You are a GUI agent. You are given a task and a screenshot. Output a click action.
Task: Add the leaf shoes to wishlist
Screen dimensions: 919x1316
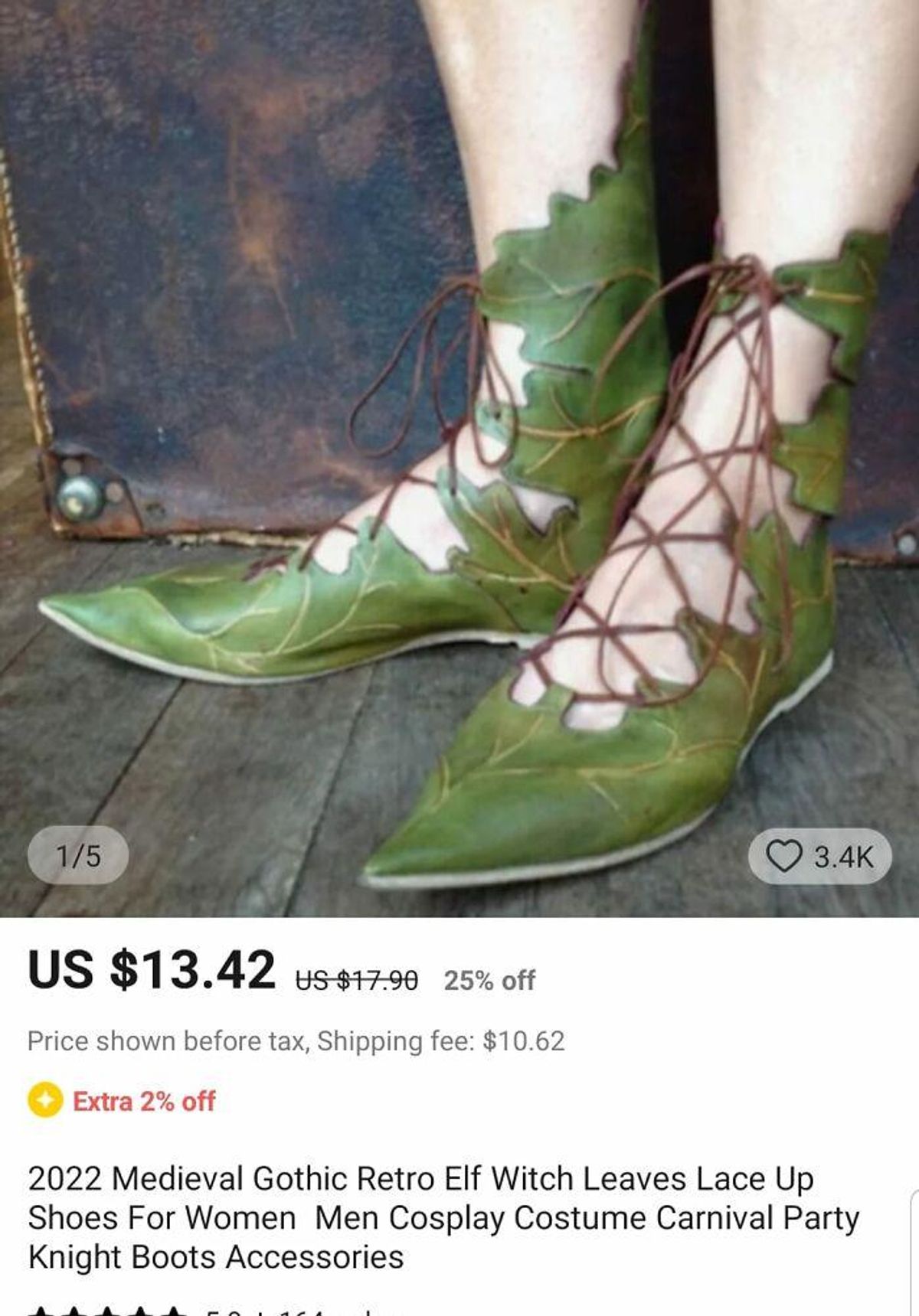click(786, 856)
